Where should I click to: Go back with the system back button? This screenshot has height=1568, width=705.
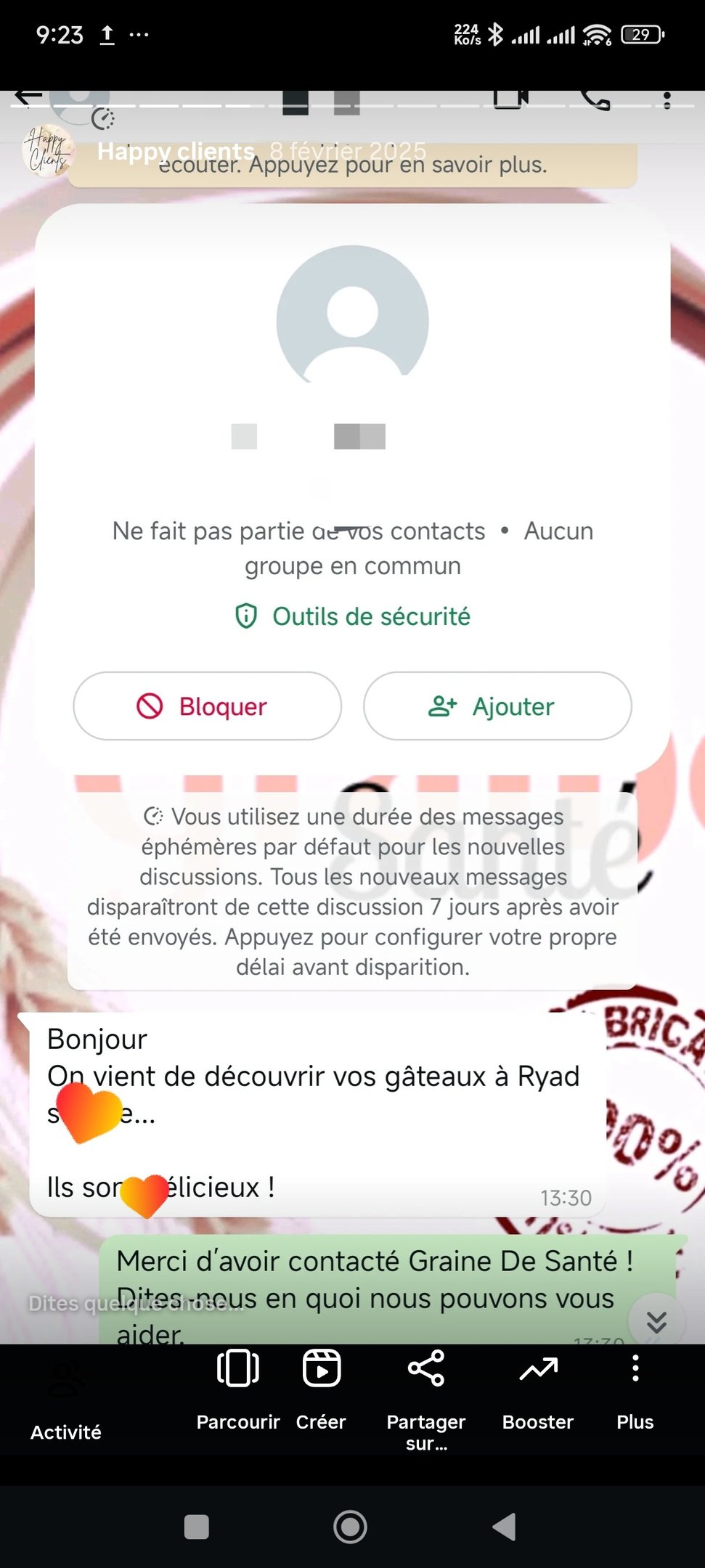click(504, 1527)
